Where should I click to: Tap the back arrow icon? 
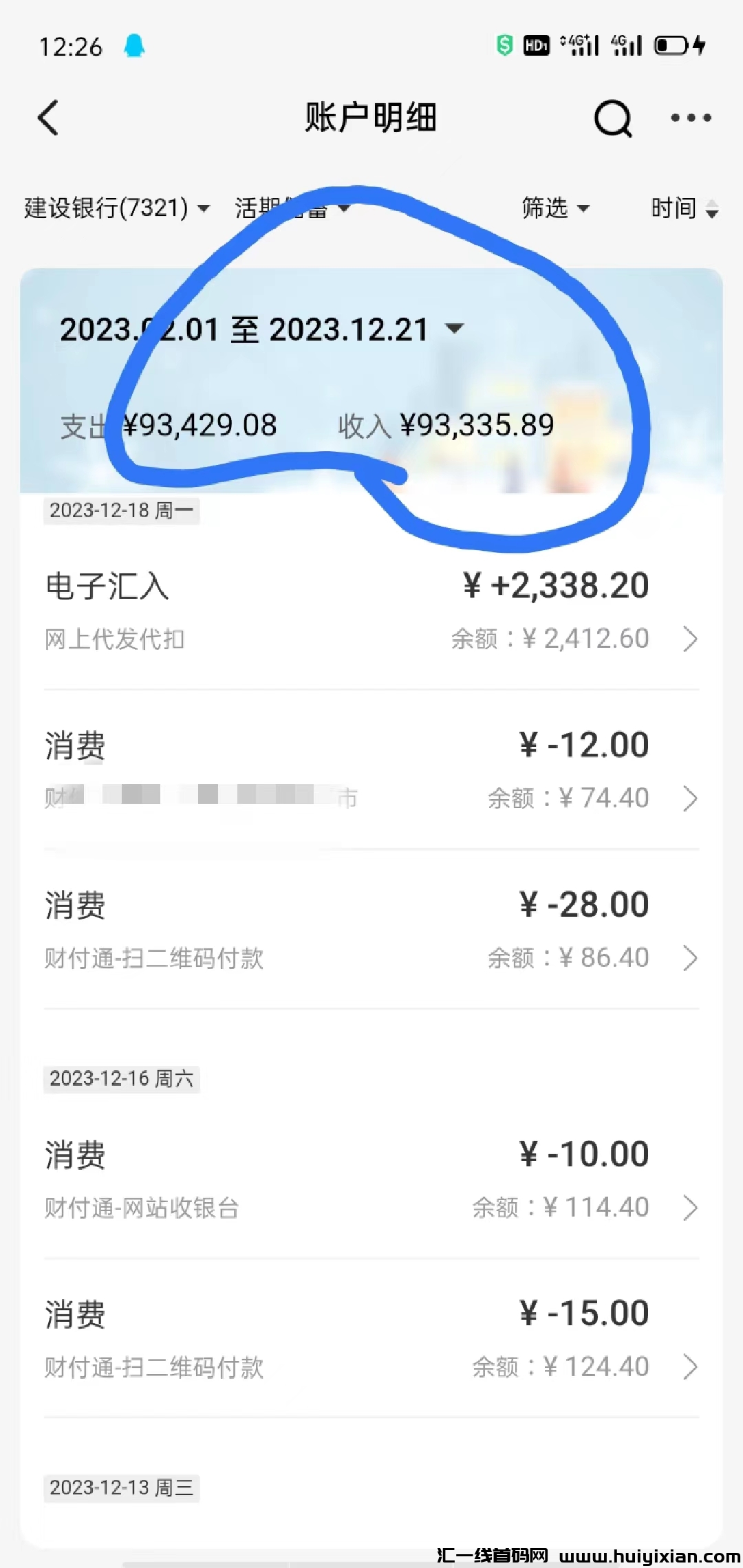[48, 117]
